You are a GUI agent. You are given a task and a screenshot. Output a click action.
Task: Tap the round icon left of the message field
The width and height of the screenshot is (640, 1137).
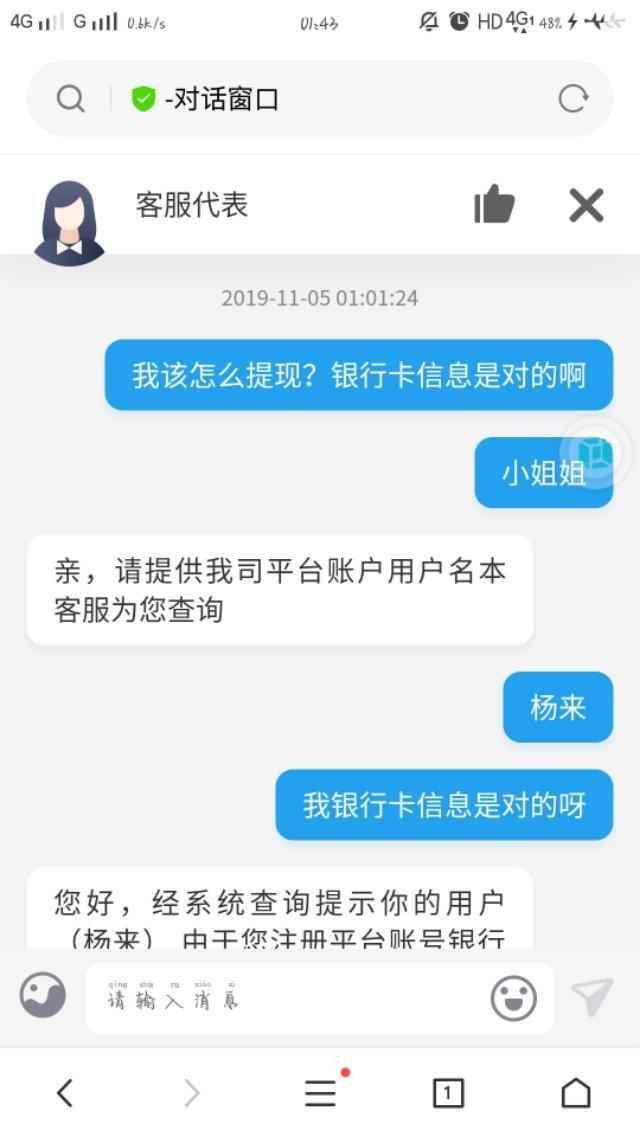tap(43, 996)
